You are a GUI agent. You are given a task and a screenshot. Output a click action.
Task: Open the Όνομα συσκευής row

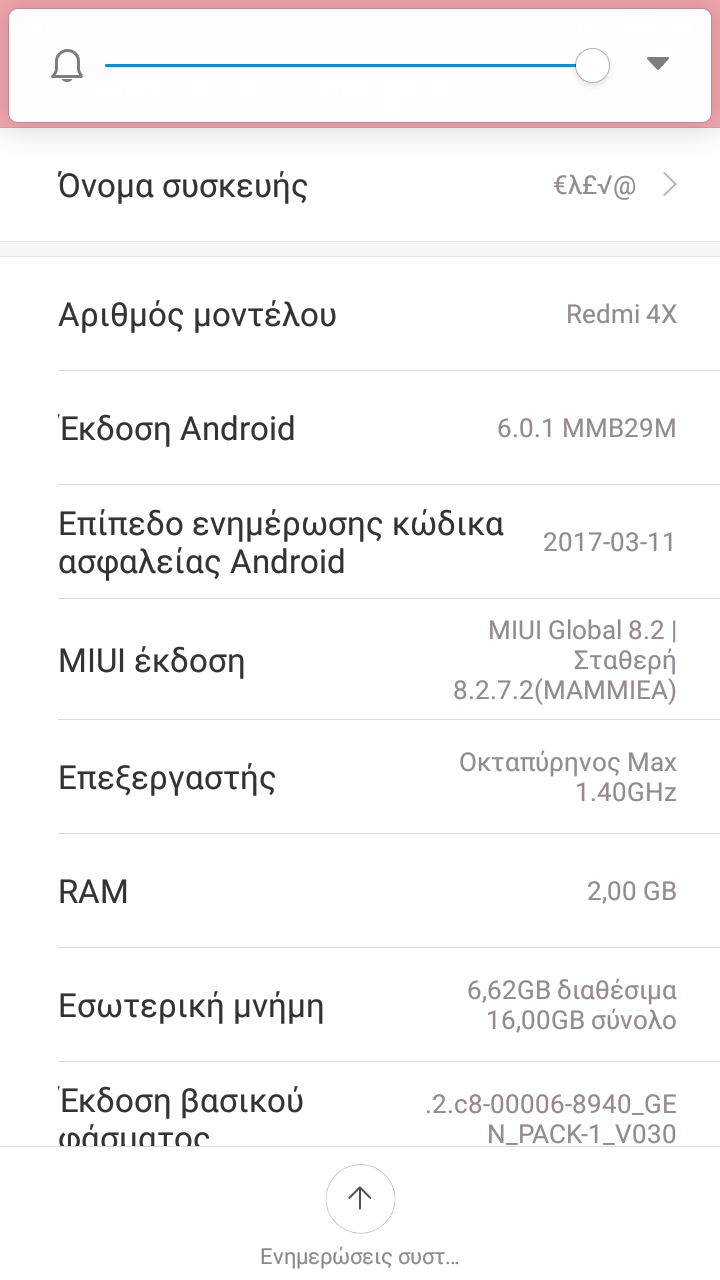coord(360,186)
